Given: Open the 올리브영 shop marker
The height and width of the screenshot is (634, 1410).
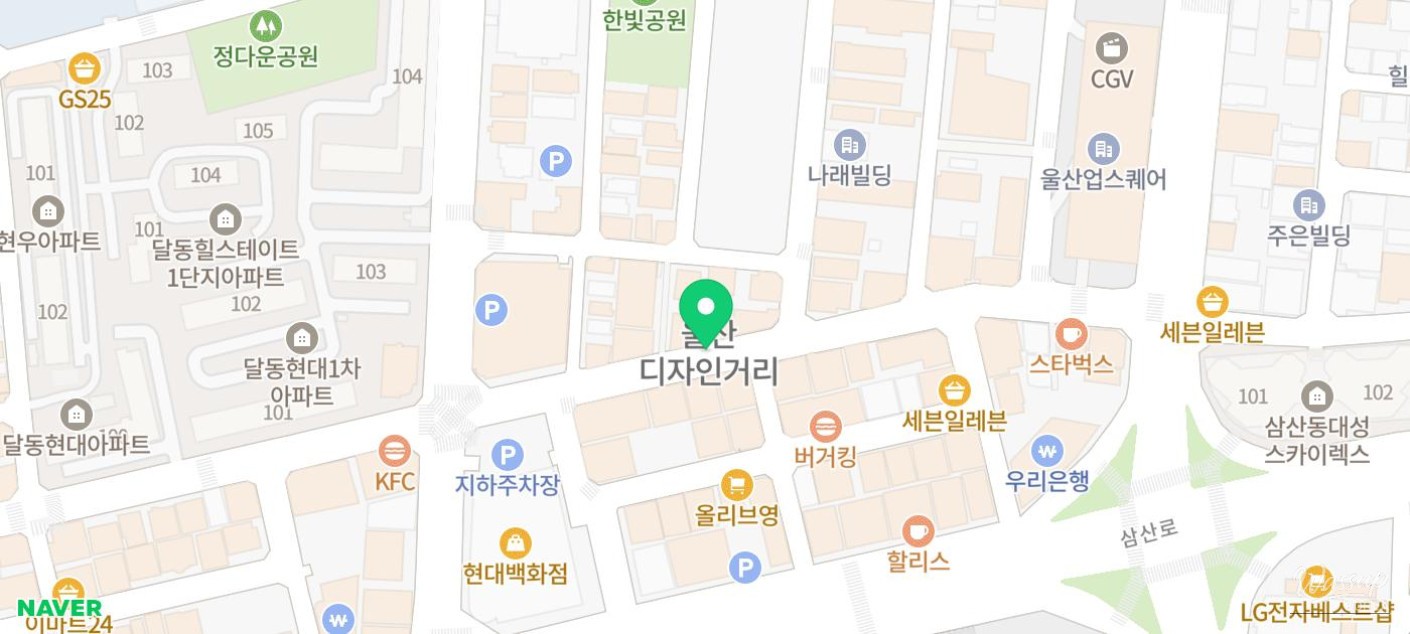Looking at the screenshot, I should click(x=737, y=485).
